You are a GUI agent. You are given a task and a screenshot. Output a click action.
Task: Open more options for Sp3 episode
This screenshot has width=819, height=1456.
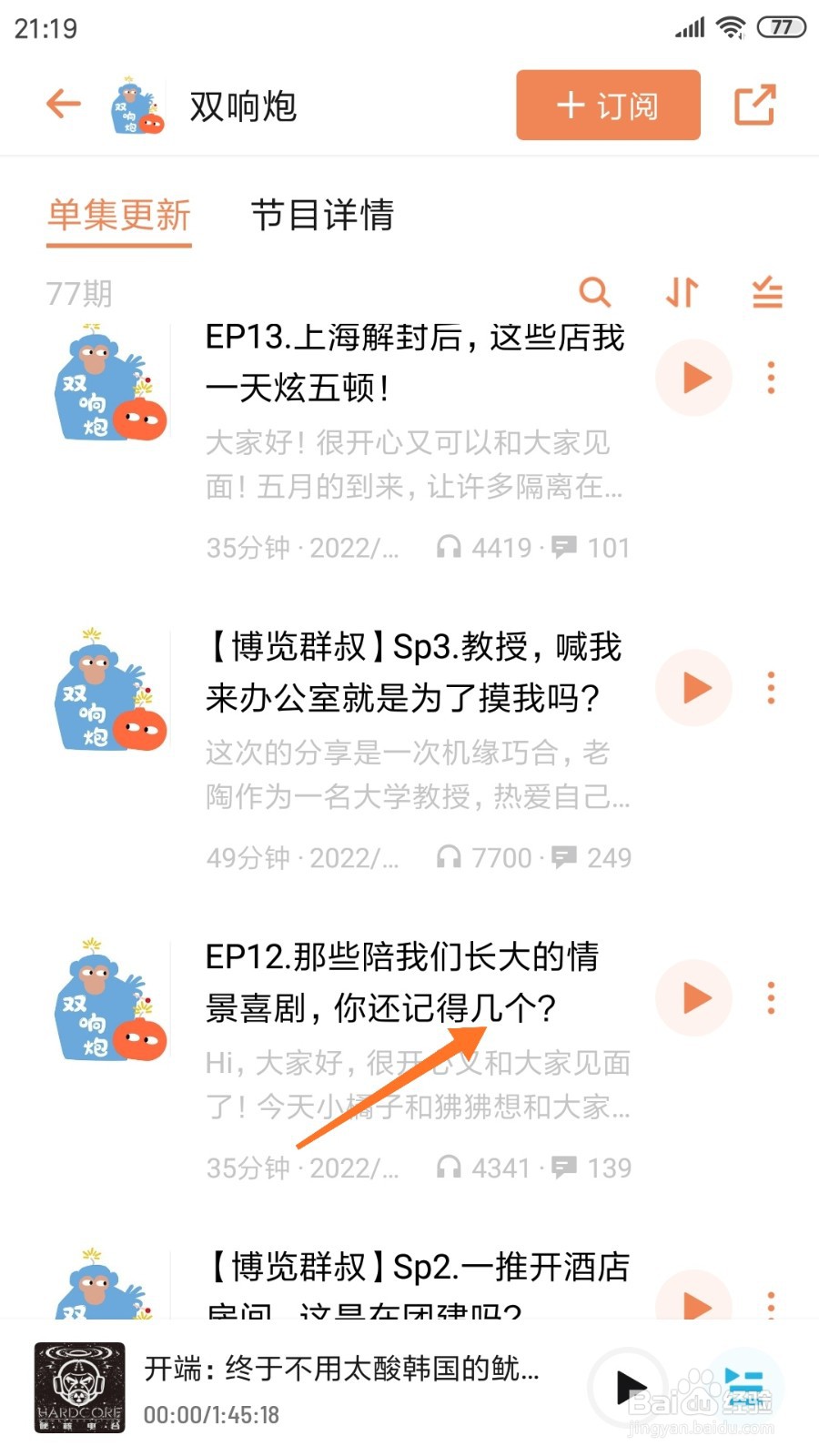point(771,688)
